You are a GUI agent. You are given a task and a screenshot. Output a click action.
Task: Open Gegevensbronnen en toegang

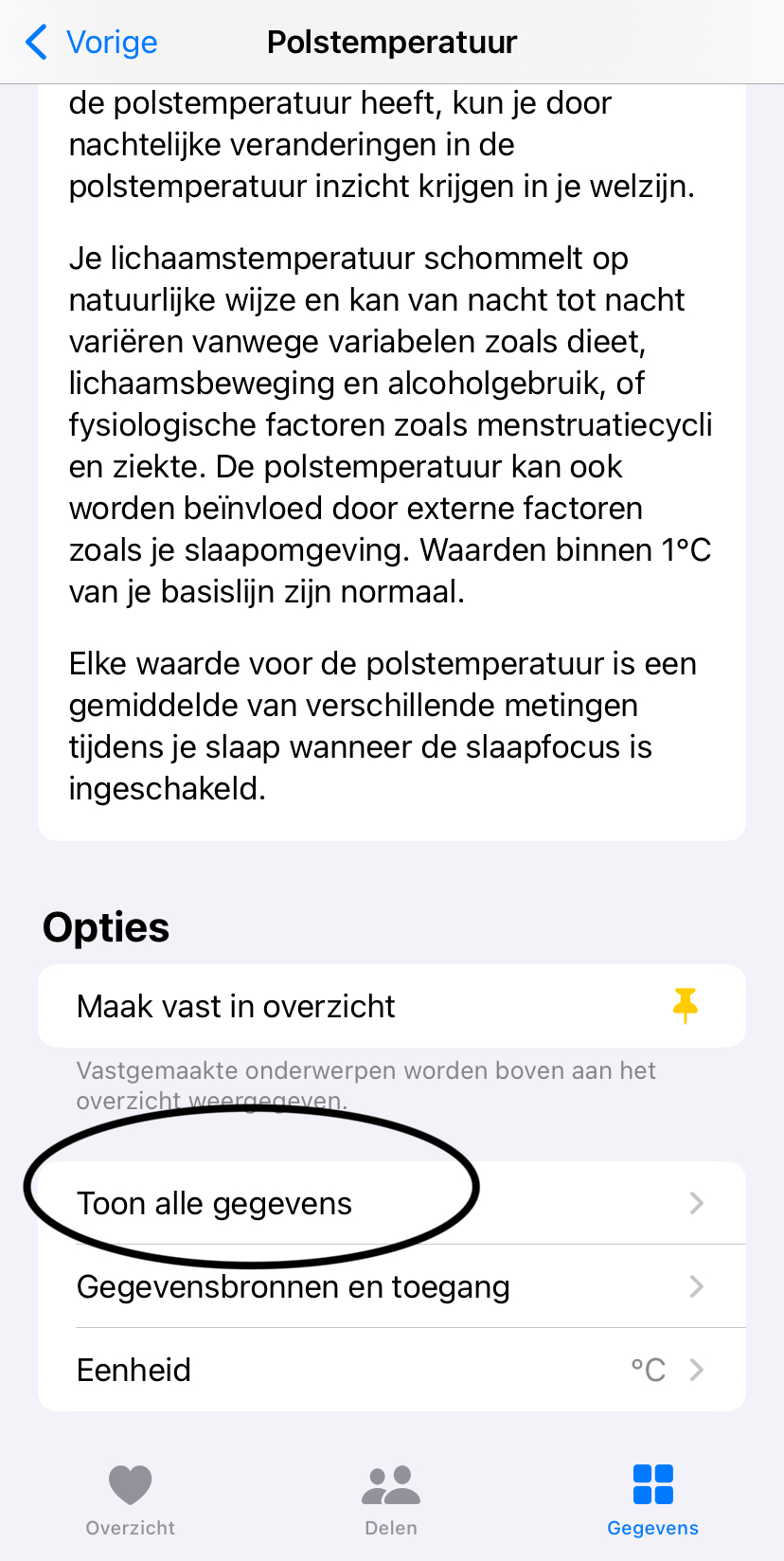[x=391, y=1286]
